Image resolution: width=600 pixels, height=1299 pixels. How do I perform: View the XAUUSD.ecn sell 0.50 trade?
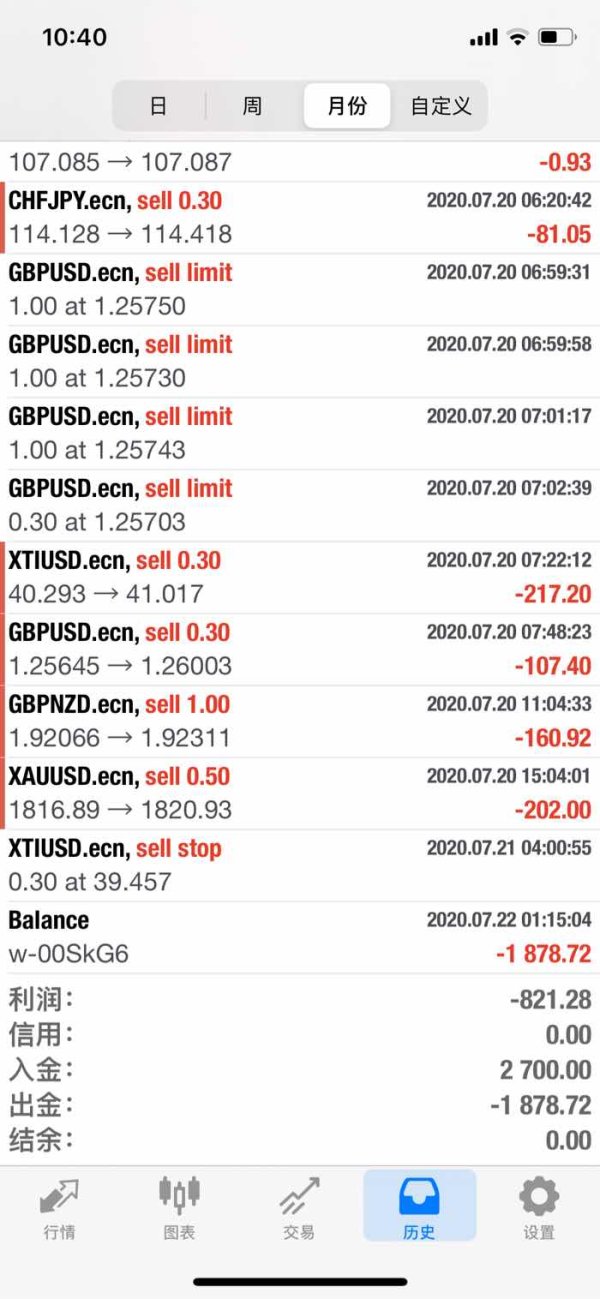[300, 793]
